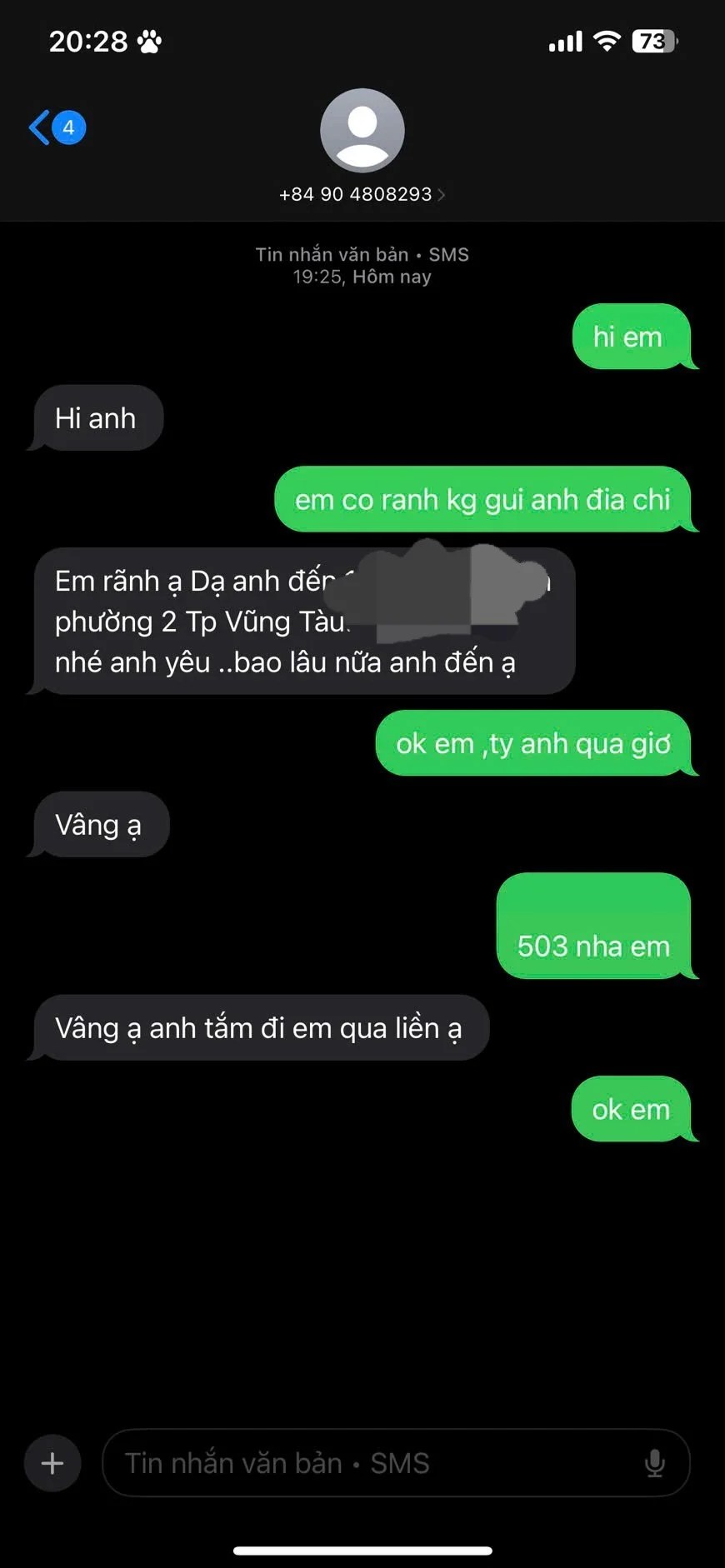Open contact details for +84 90 4808293
725x1568 pixels.
click(x=362, y=193)
